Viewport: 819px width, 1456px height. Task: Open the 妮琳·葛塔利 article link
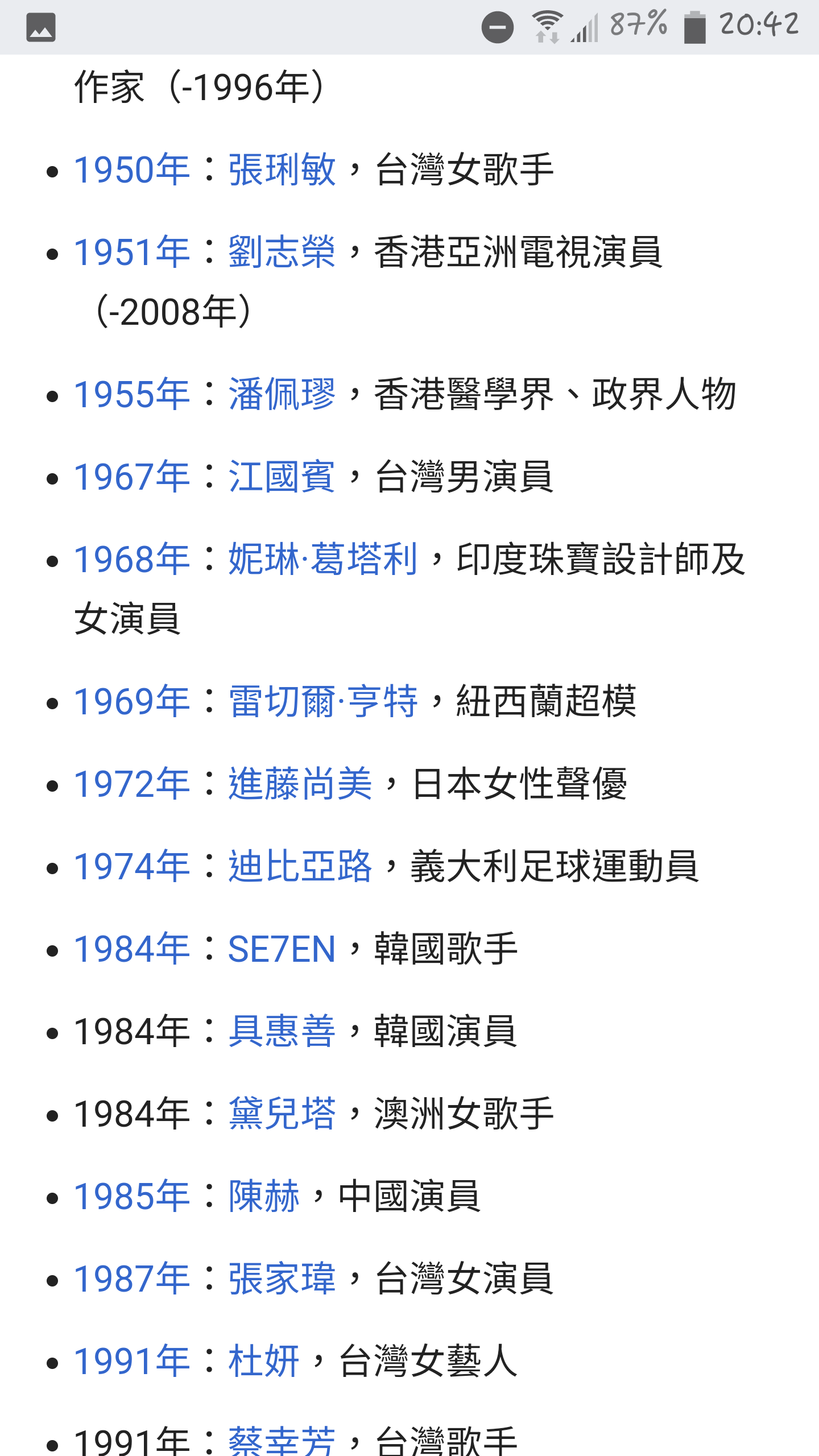click(x=323, y=559)
